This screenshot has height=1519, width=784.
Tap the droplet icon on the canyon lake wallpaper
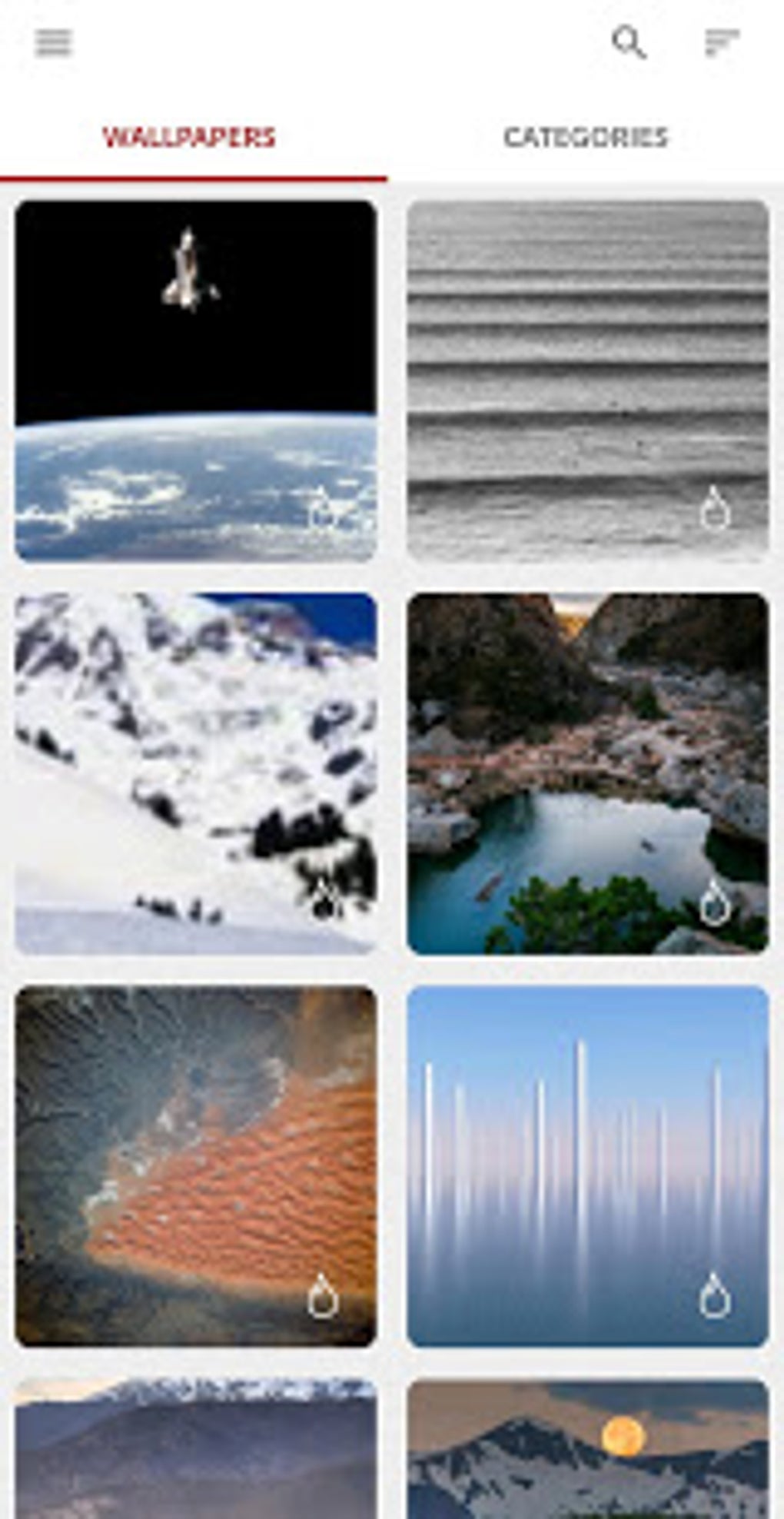(715, 902)
